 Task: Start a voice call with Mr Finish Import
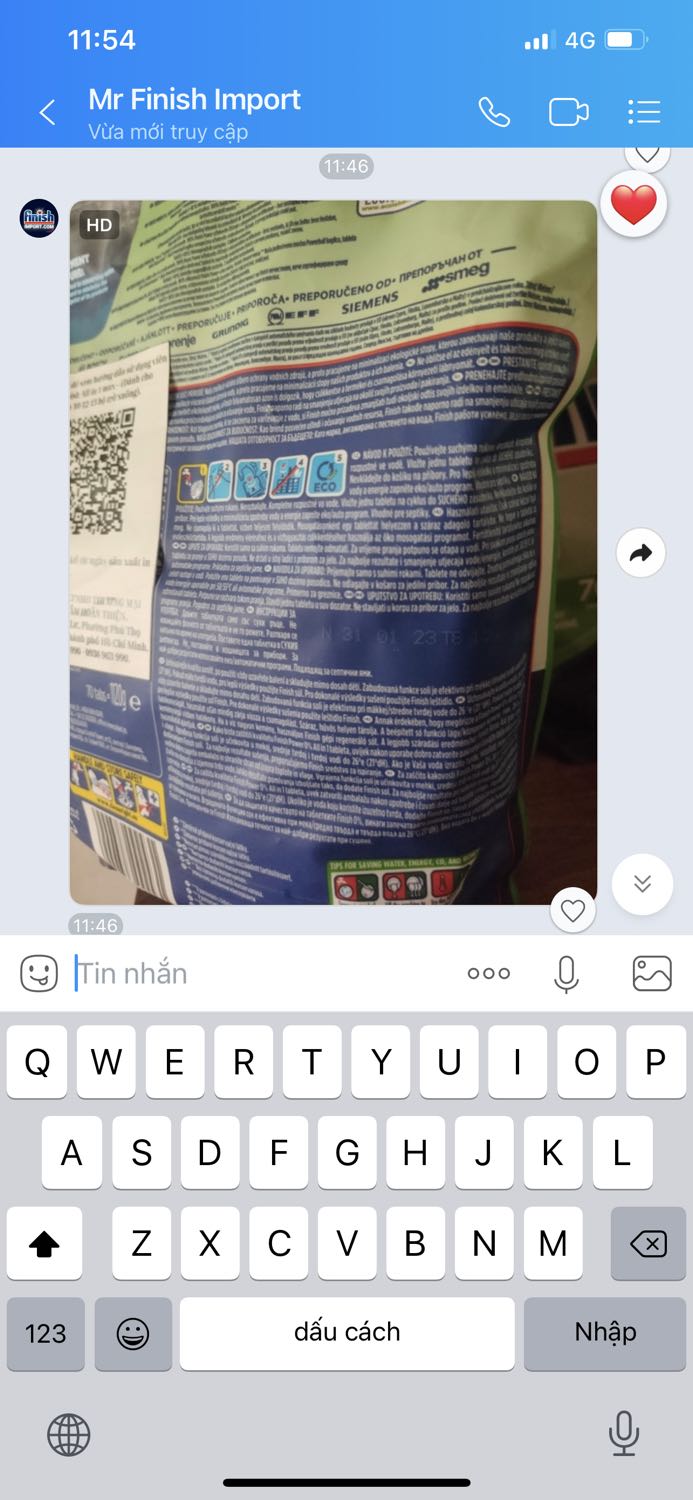point(494,113)
